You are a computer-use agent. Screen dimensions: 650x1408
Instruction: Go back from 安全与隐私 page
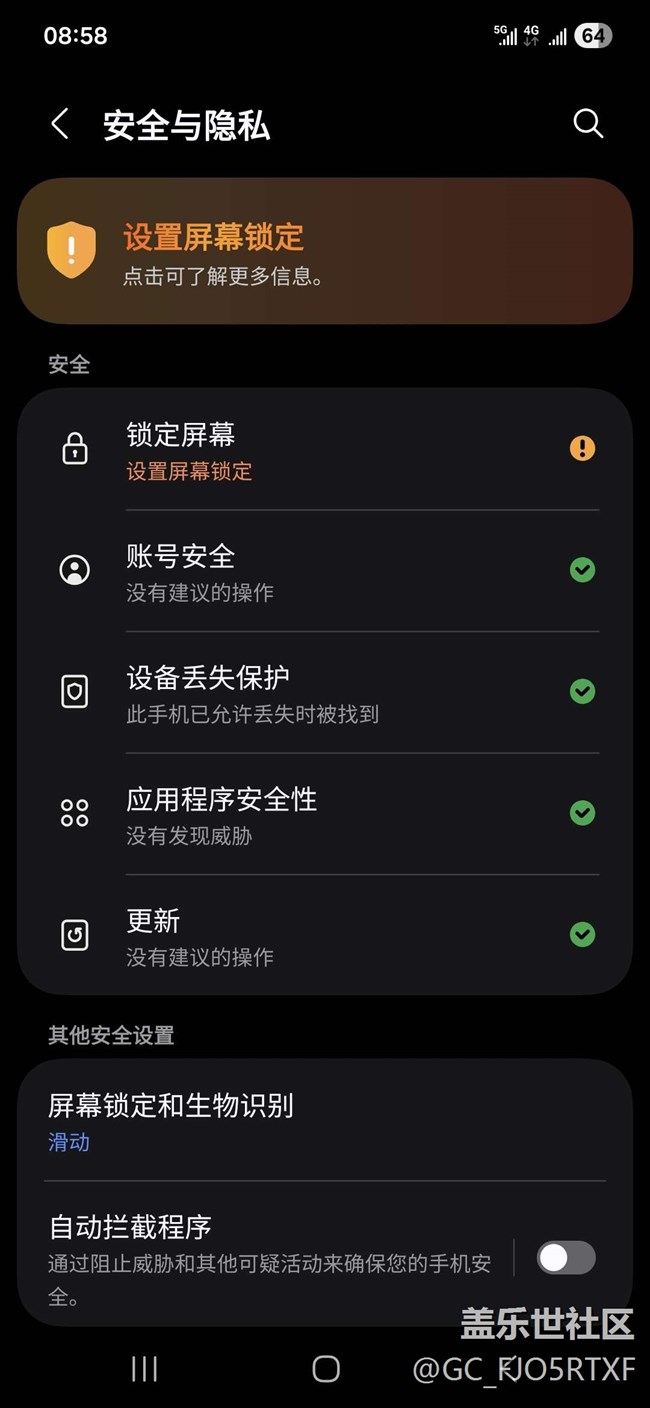point(60,125)
